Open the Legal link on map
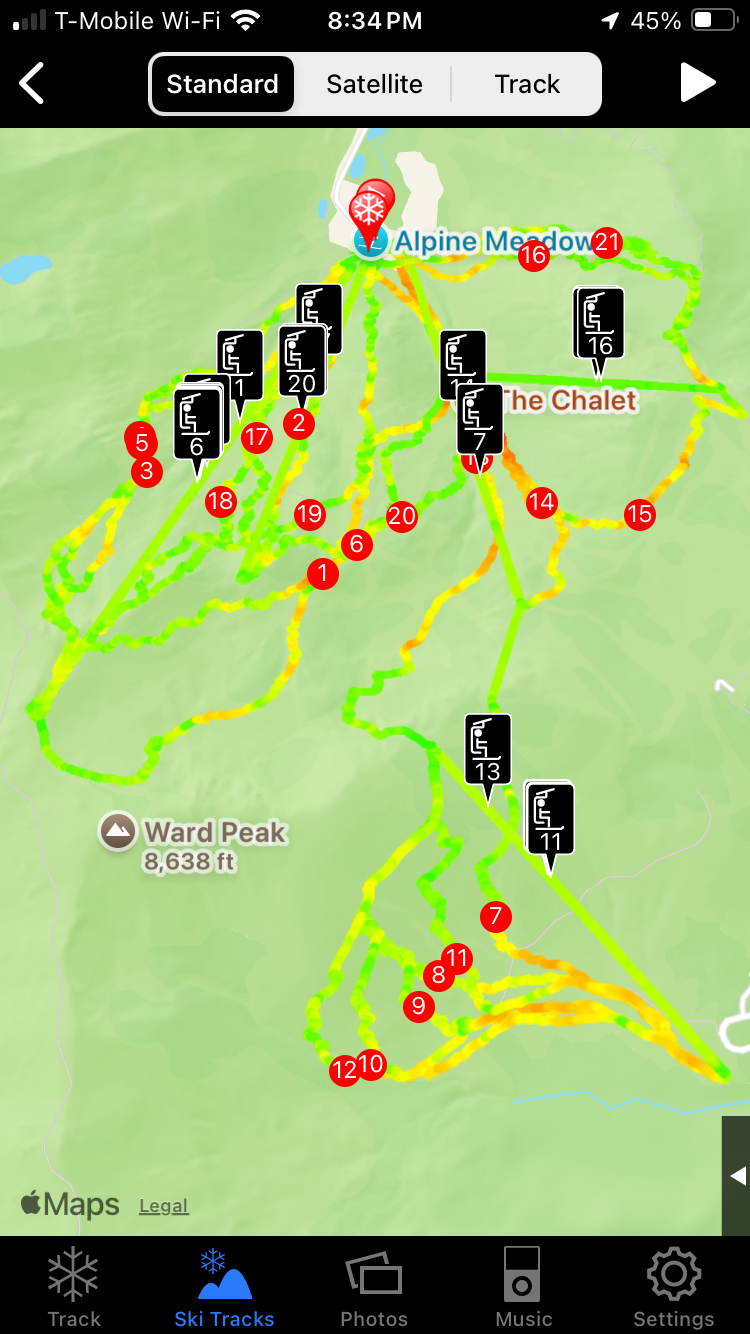The width and height of the screenshot is (750, 1334). [x=164, y=1206]
